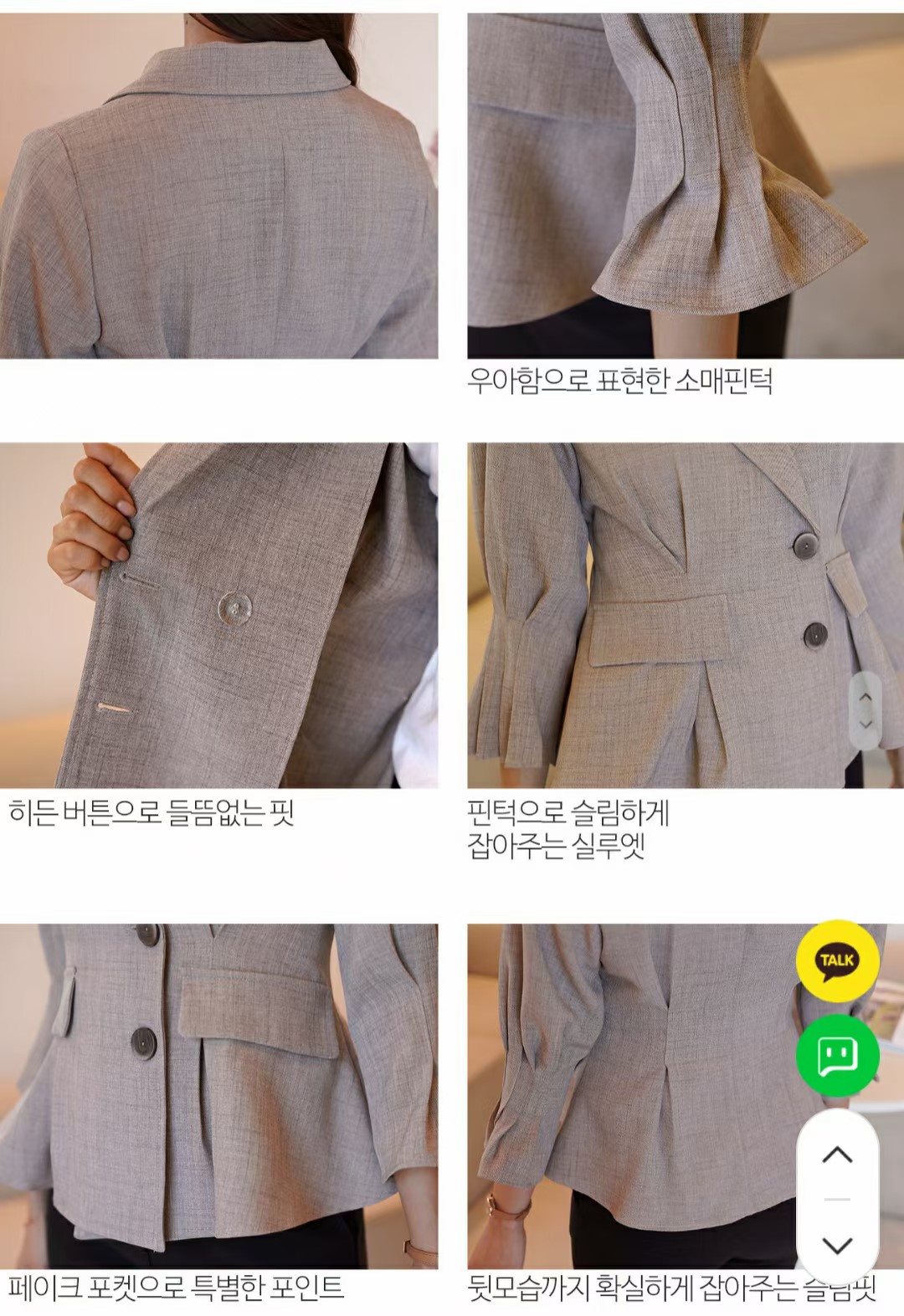Tap the up arrow to jump to top

tap(836, 1155)
